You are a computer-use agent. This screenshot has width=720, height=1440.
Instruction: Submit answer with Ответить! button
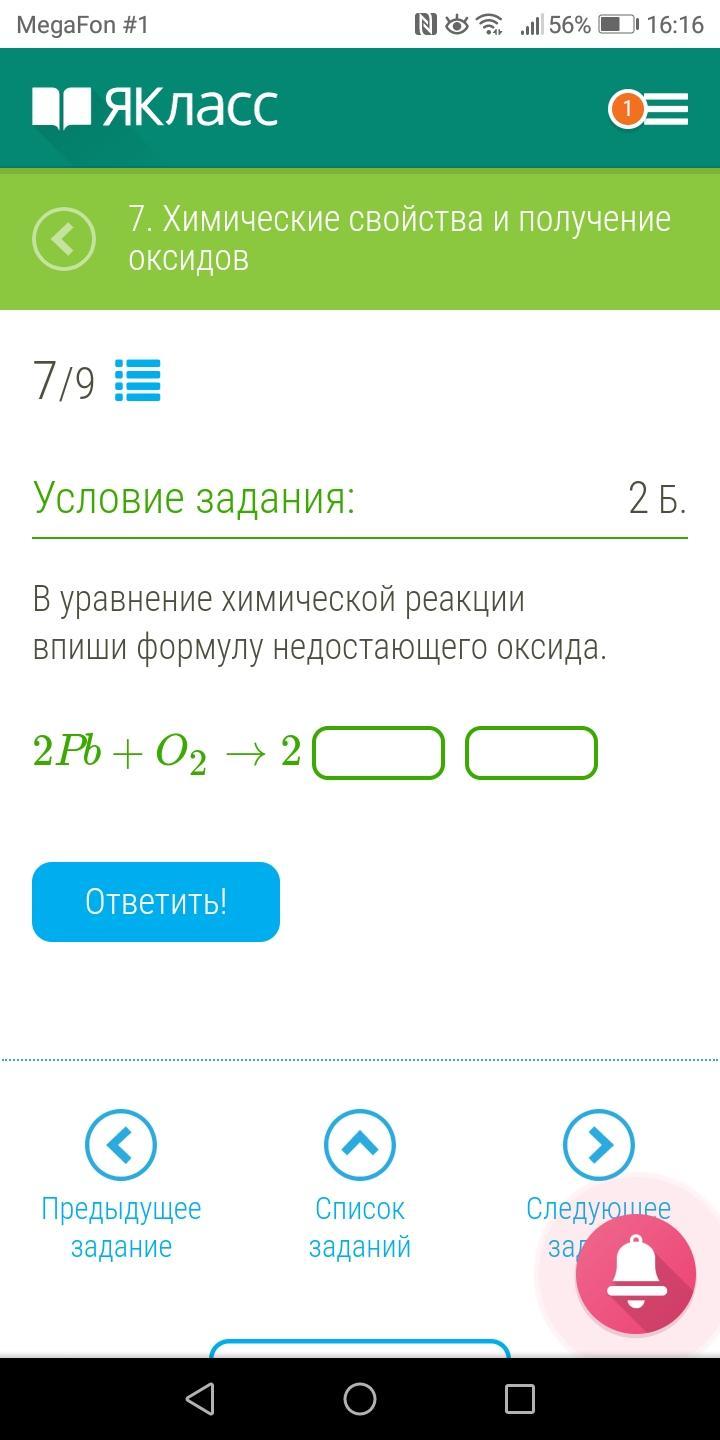156,902
